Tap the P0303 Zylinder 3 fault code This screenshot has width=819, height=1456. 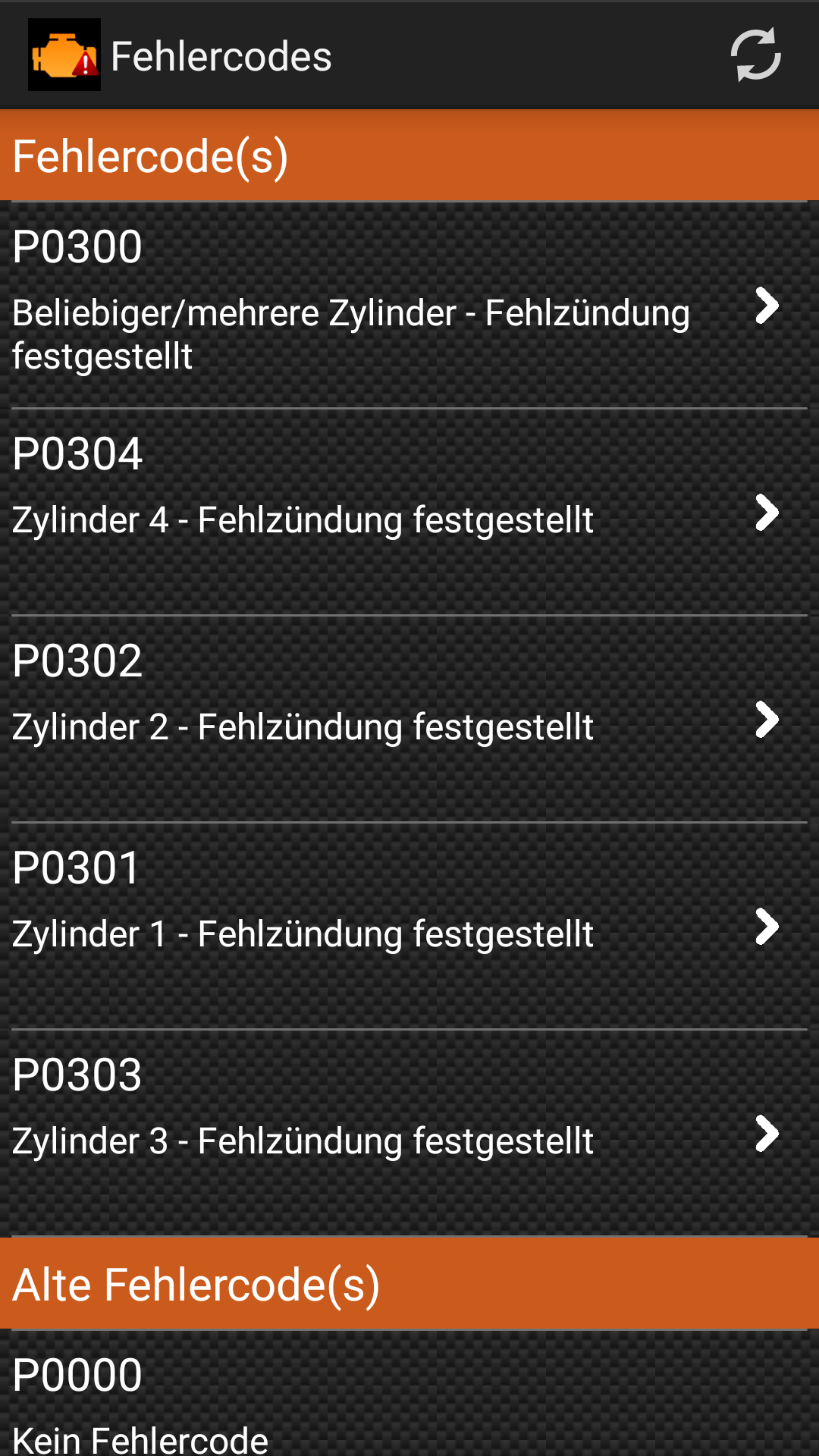(x=409, y=1133)
